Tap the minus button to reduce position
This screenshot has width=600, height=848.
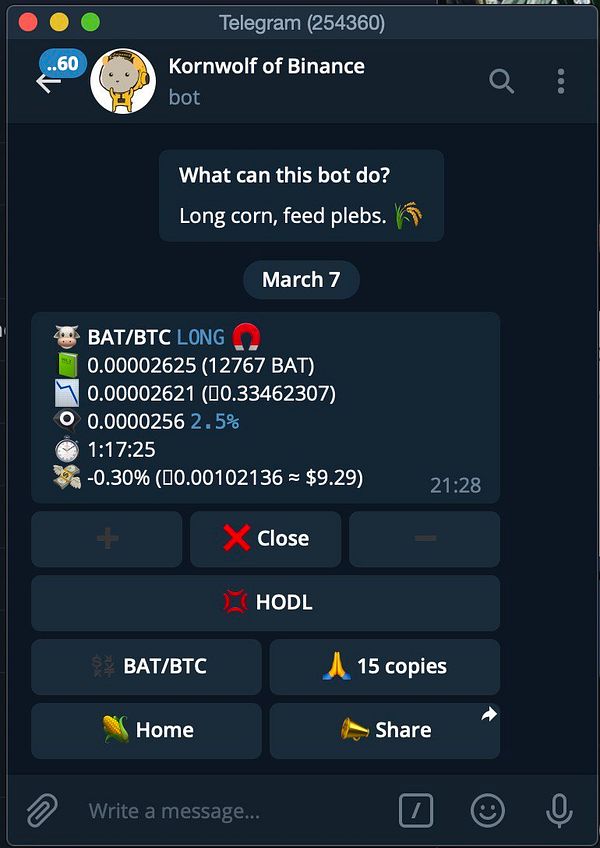click(x=424, y=539)
